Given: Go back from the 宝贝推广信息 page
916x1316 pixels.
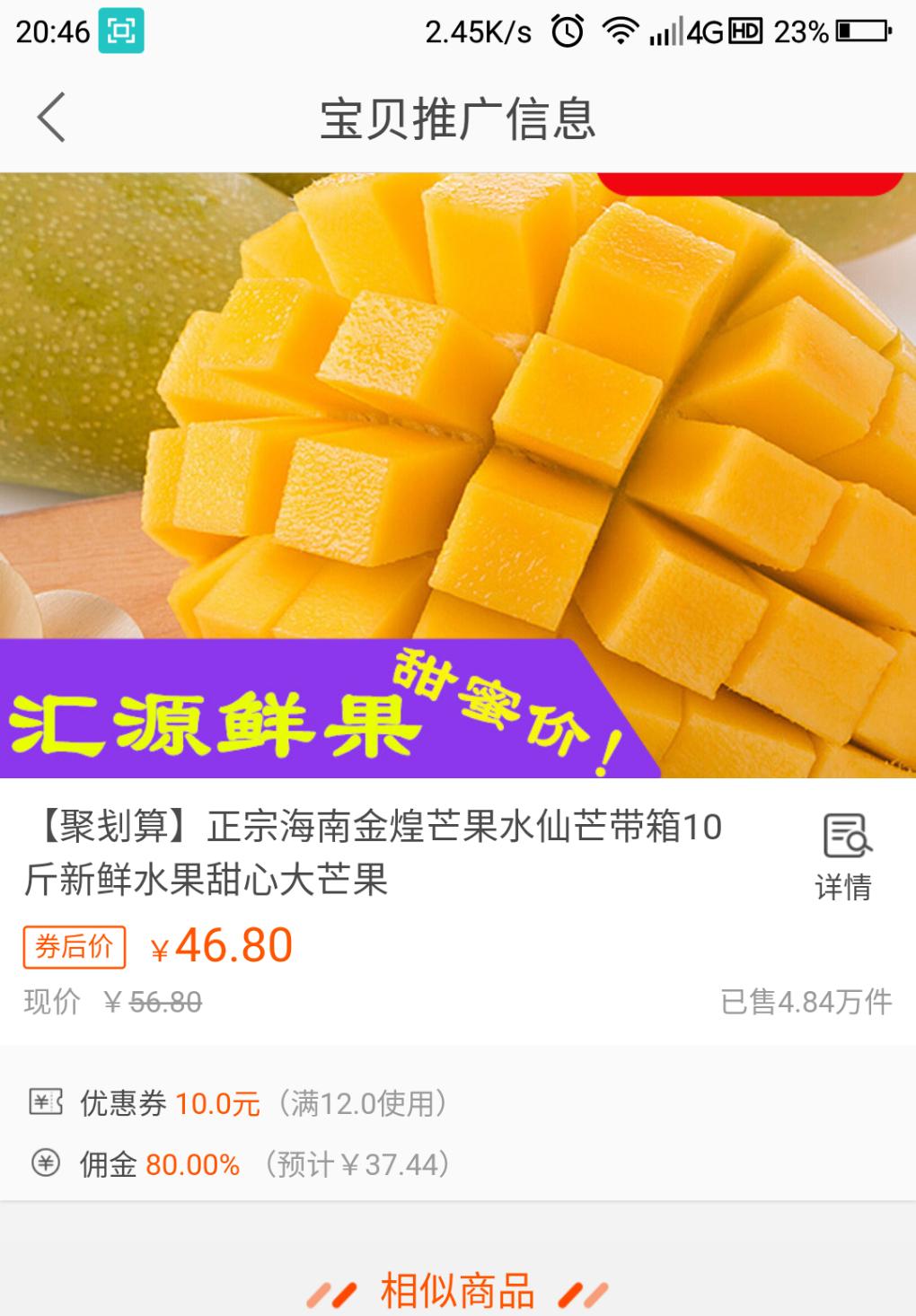Looking at the screenshot, I should click(51, 118).
